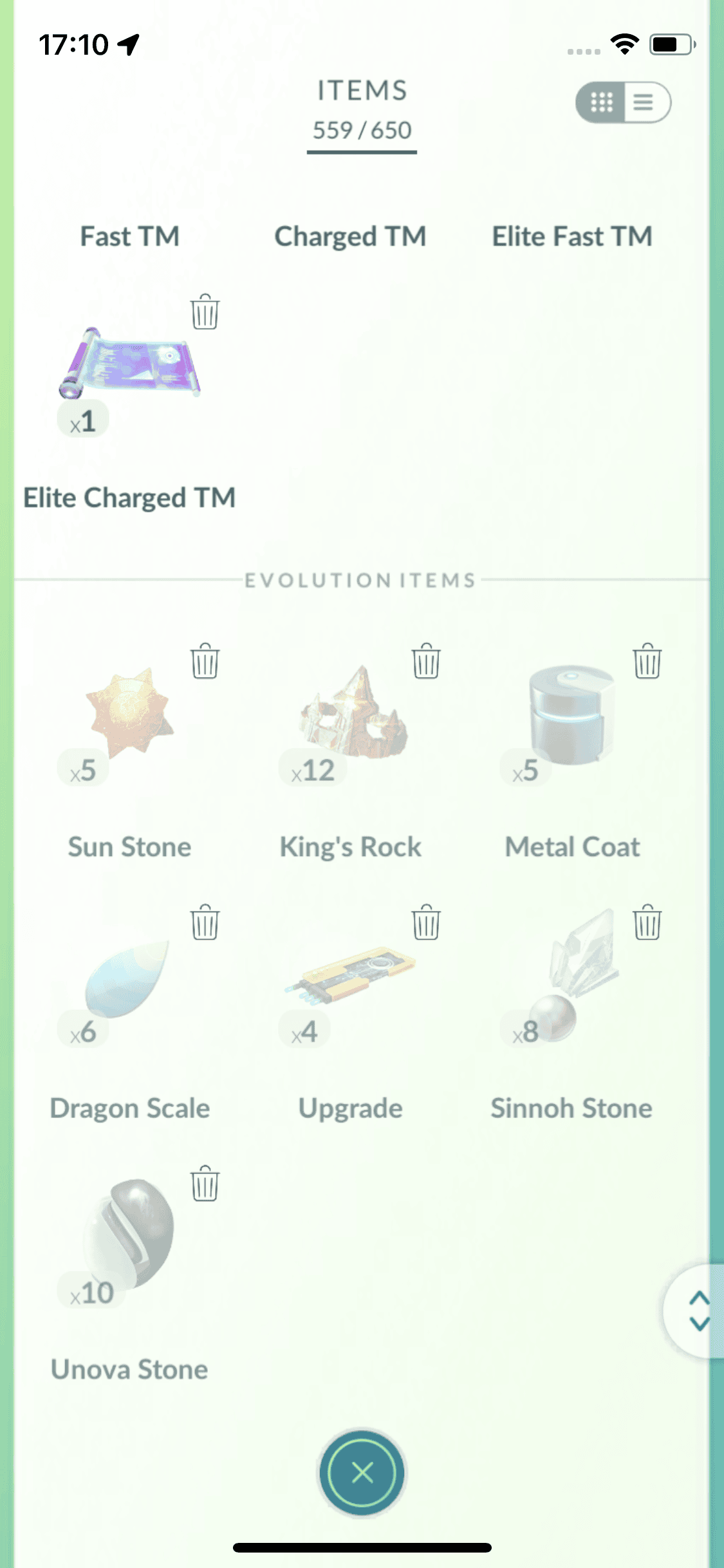724x1568 pixels.
Task: Open the Unova Stone item
Action: tap(130, 1236)
